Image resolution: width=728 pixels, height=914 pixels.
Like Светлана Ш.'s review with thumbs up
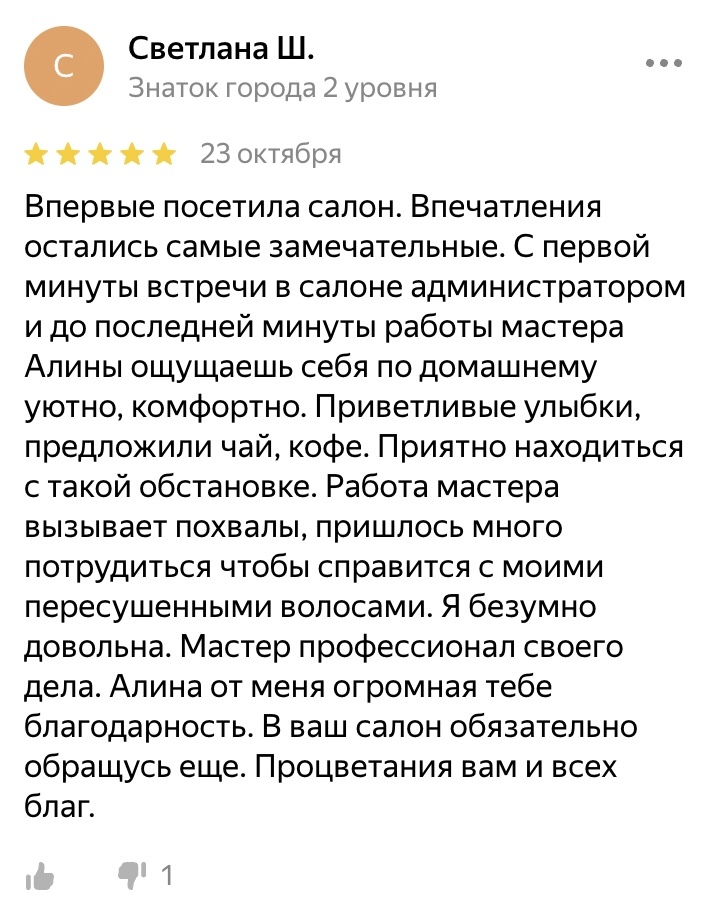pyautogui.click(x=40, y=876)
